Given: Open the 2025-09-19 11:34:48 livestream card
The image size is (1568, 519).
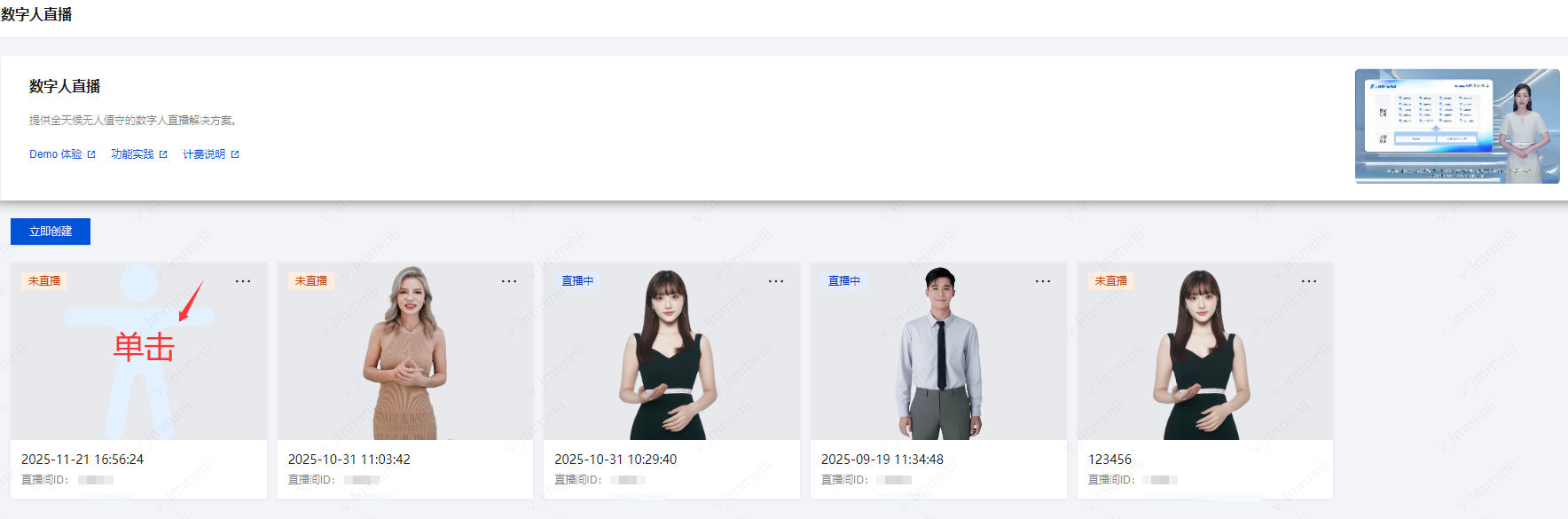Looking at the screenshot, I should [937, 373].
